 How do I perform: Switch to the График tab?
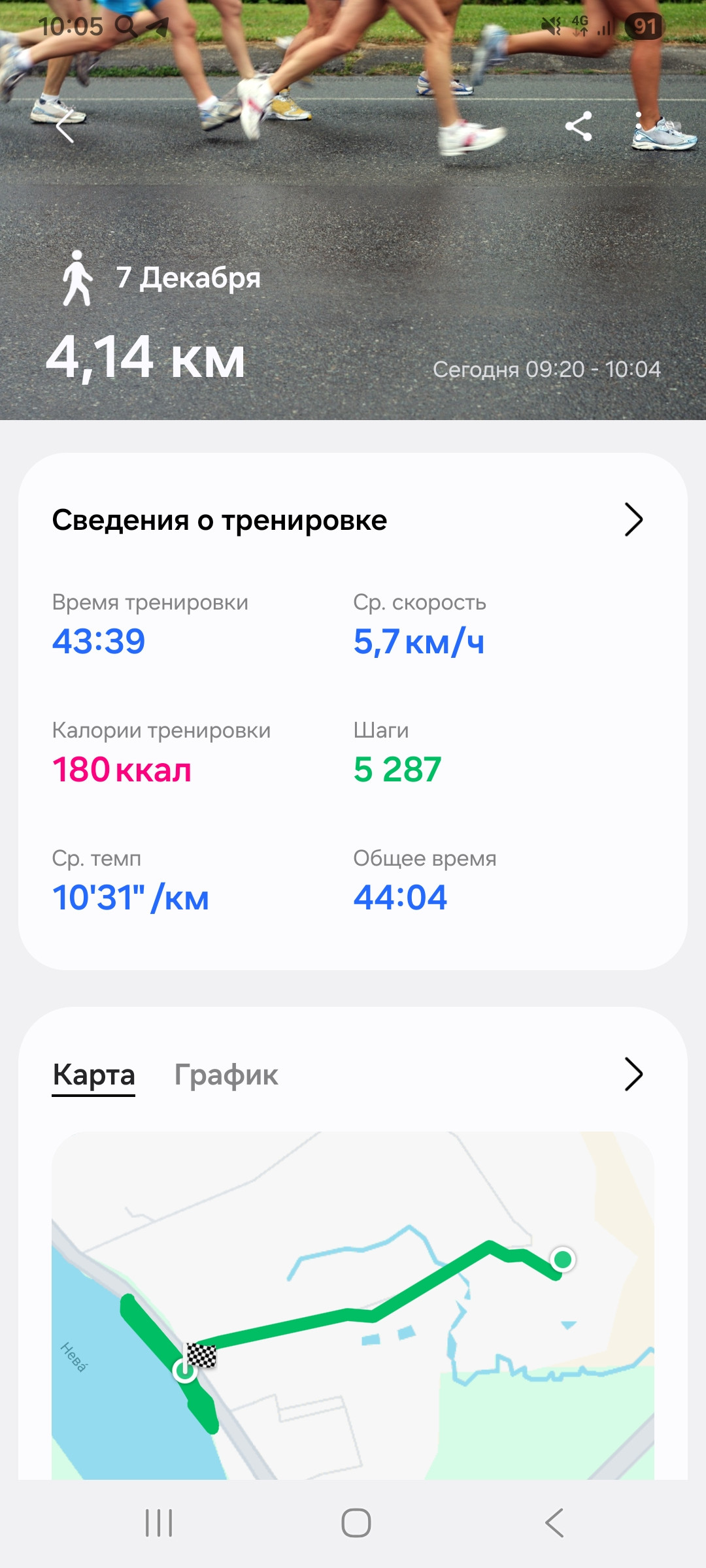pos(226,1075)
